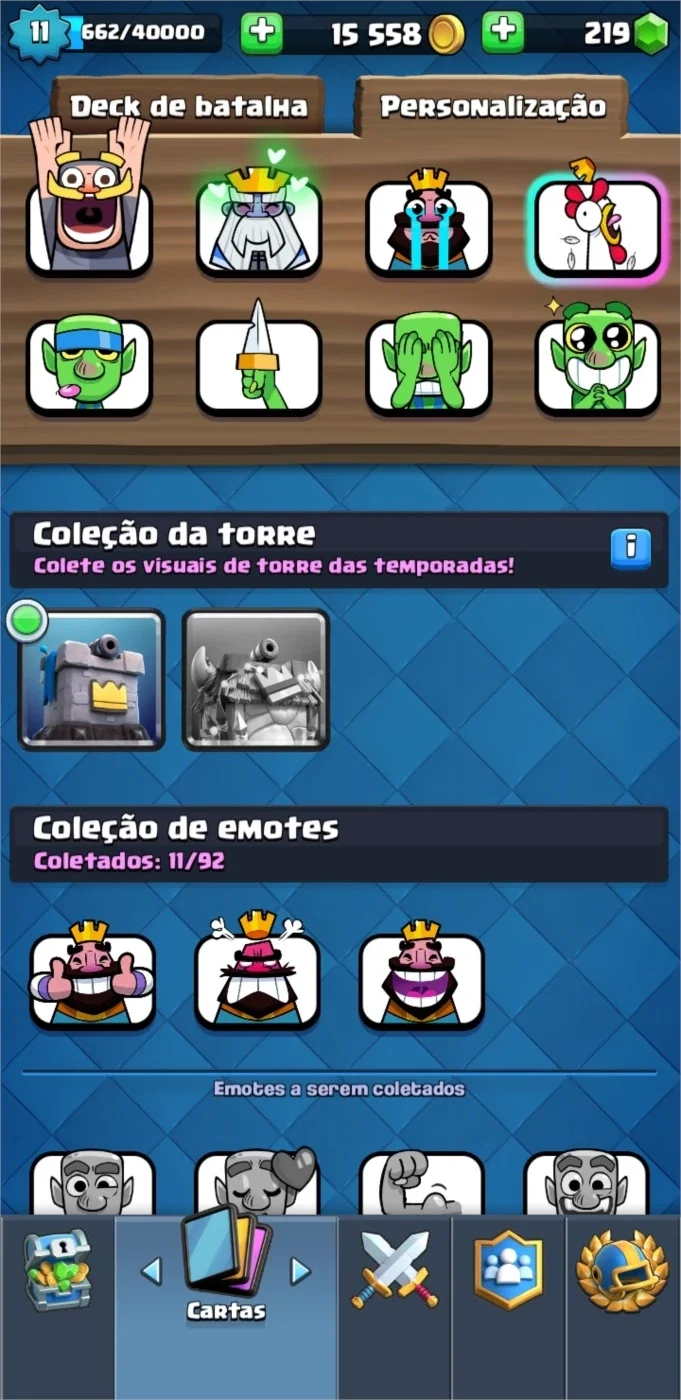Screen dimensions: 681x1400
Task: Open the tournaments helmet tab
Action: [623, 1272]
